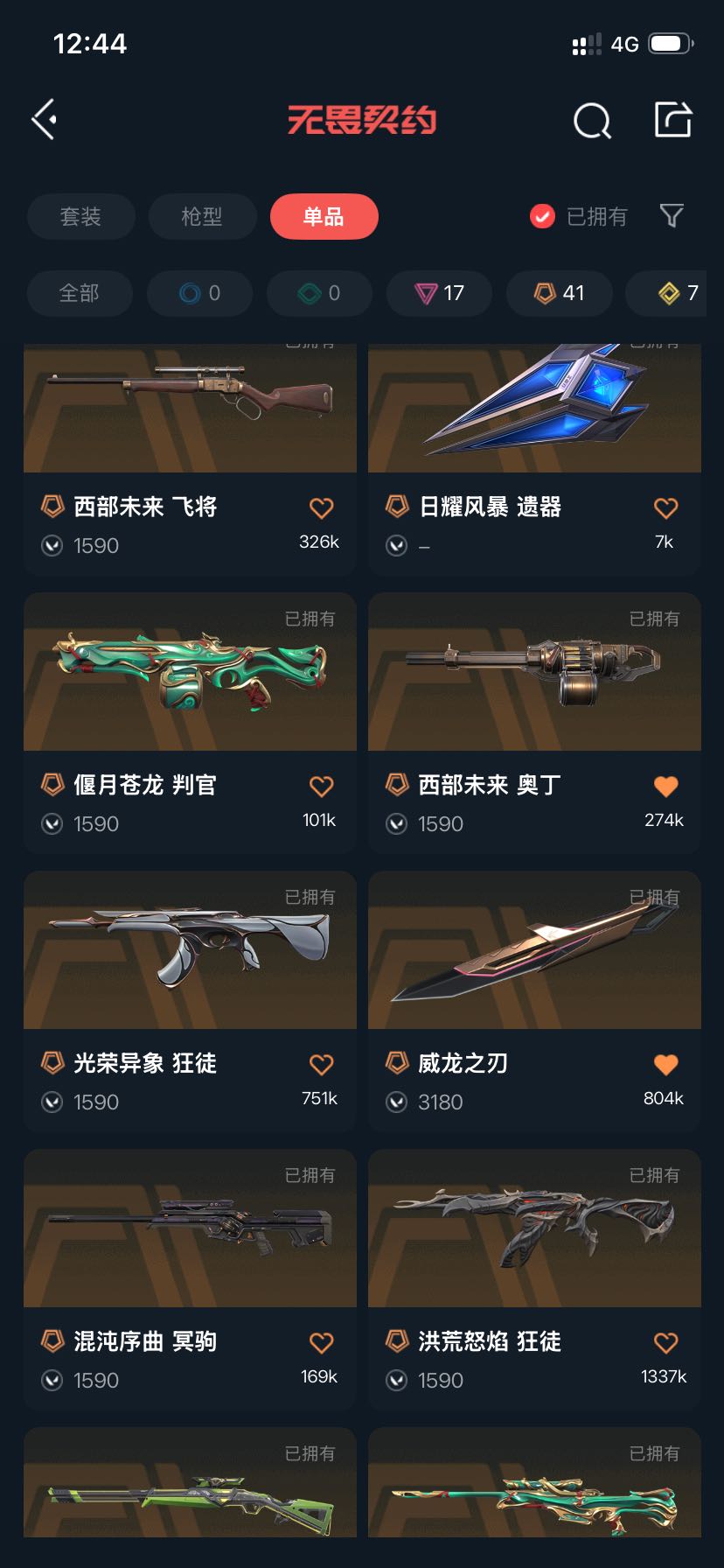Switch to the 枪型 tab

click(202, 216)
